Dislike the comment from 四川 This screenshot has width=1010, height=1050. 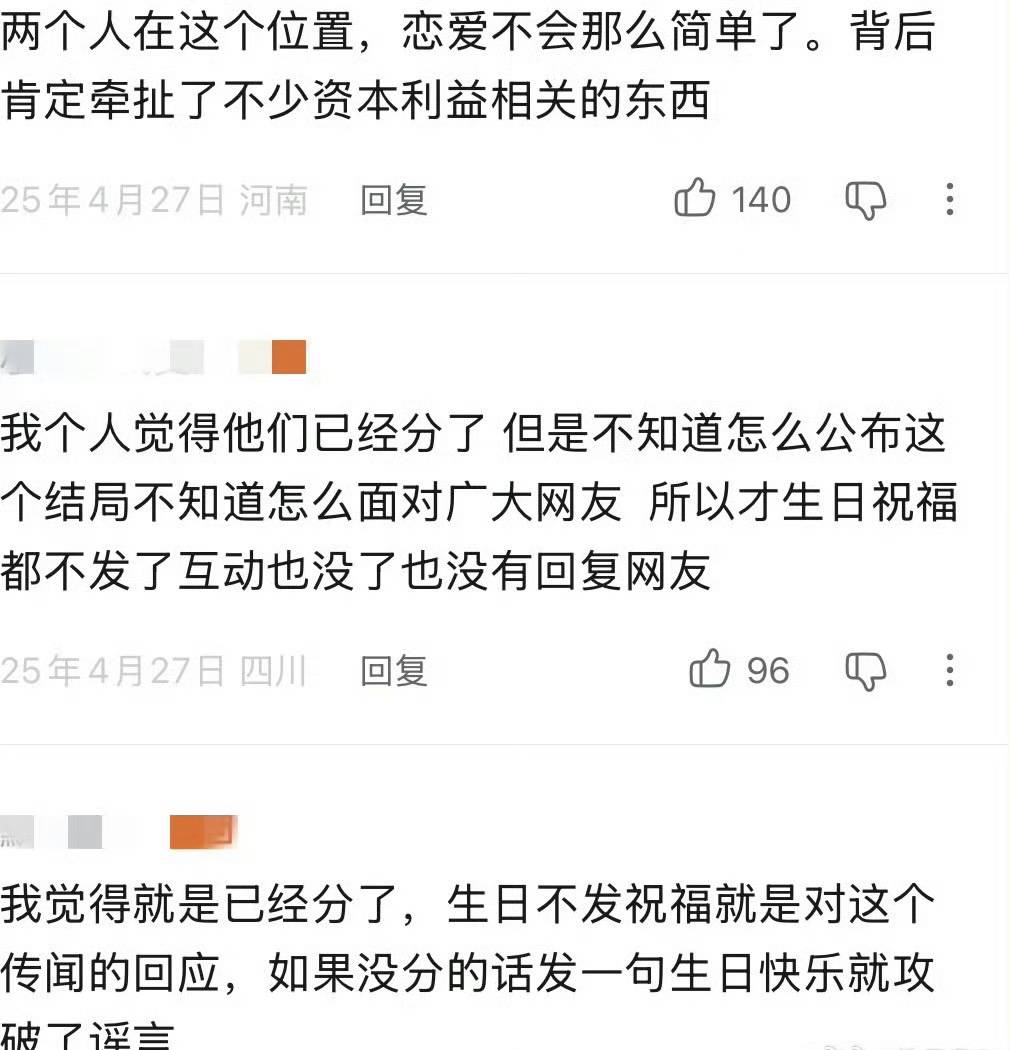tap(866, 671)
